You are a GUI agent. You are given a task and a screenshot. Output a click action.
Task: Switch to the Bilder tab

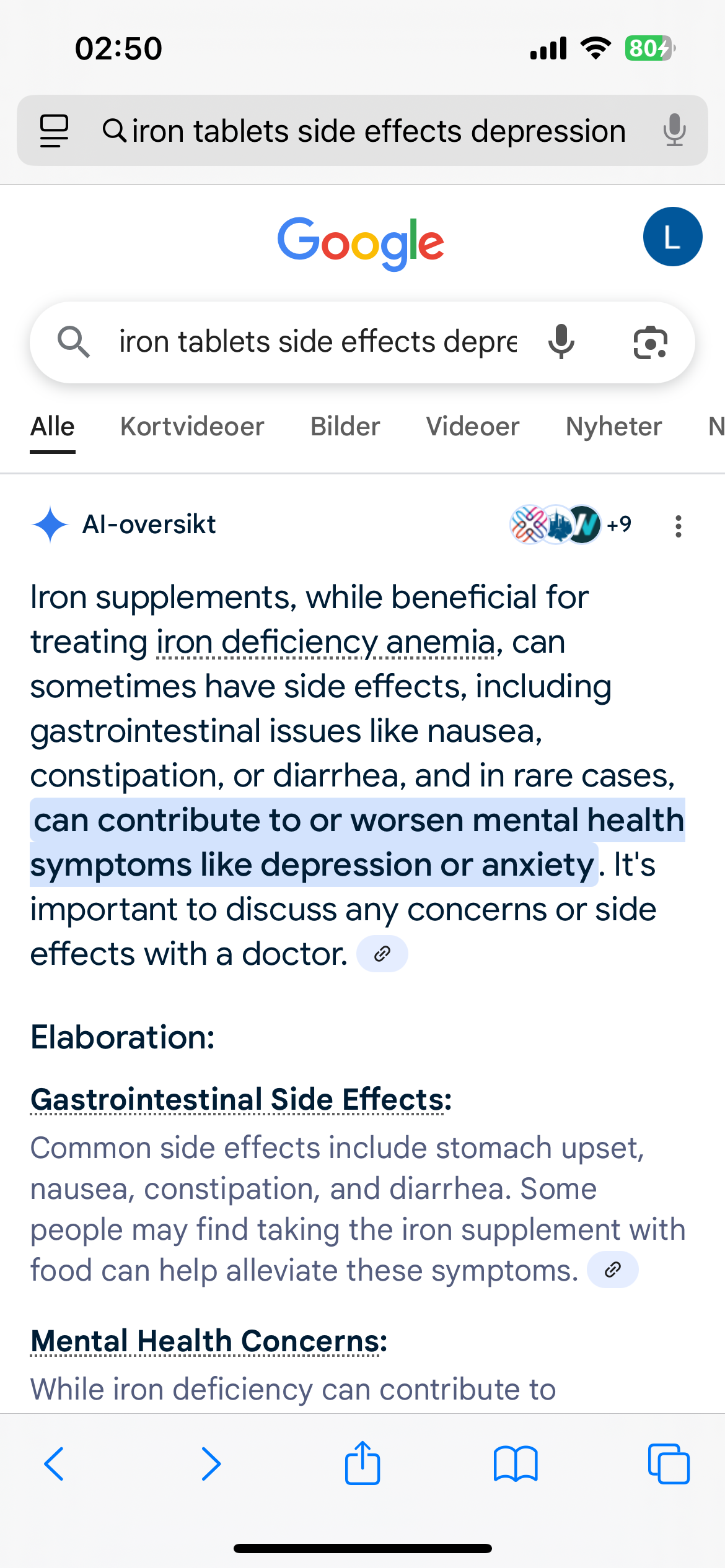pos(345,427)
